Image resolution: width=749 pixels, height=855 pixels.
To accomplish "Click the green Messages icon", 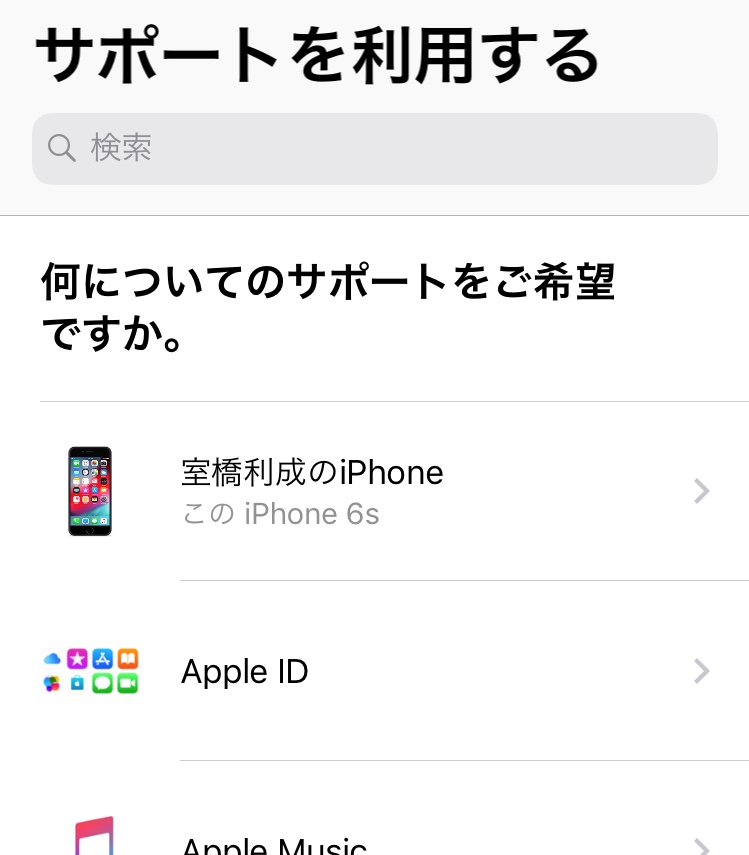I will tap(102, 684).
